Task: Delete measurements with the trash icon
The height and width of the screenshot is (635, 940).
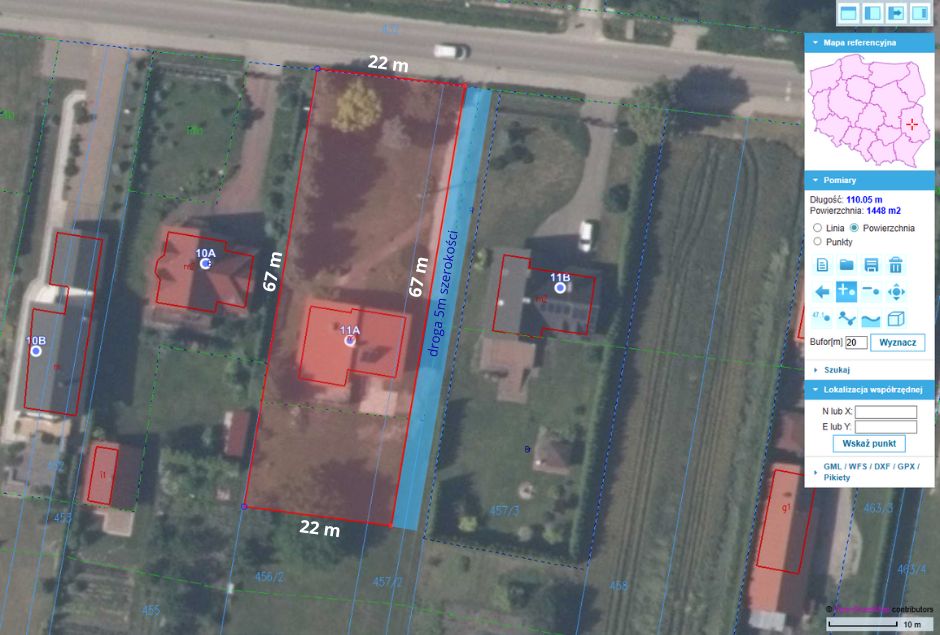Action: (896, 265)
